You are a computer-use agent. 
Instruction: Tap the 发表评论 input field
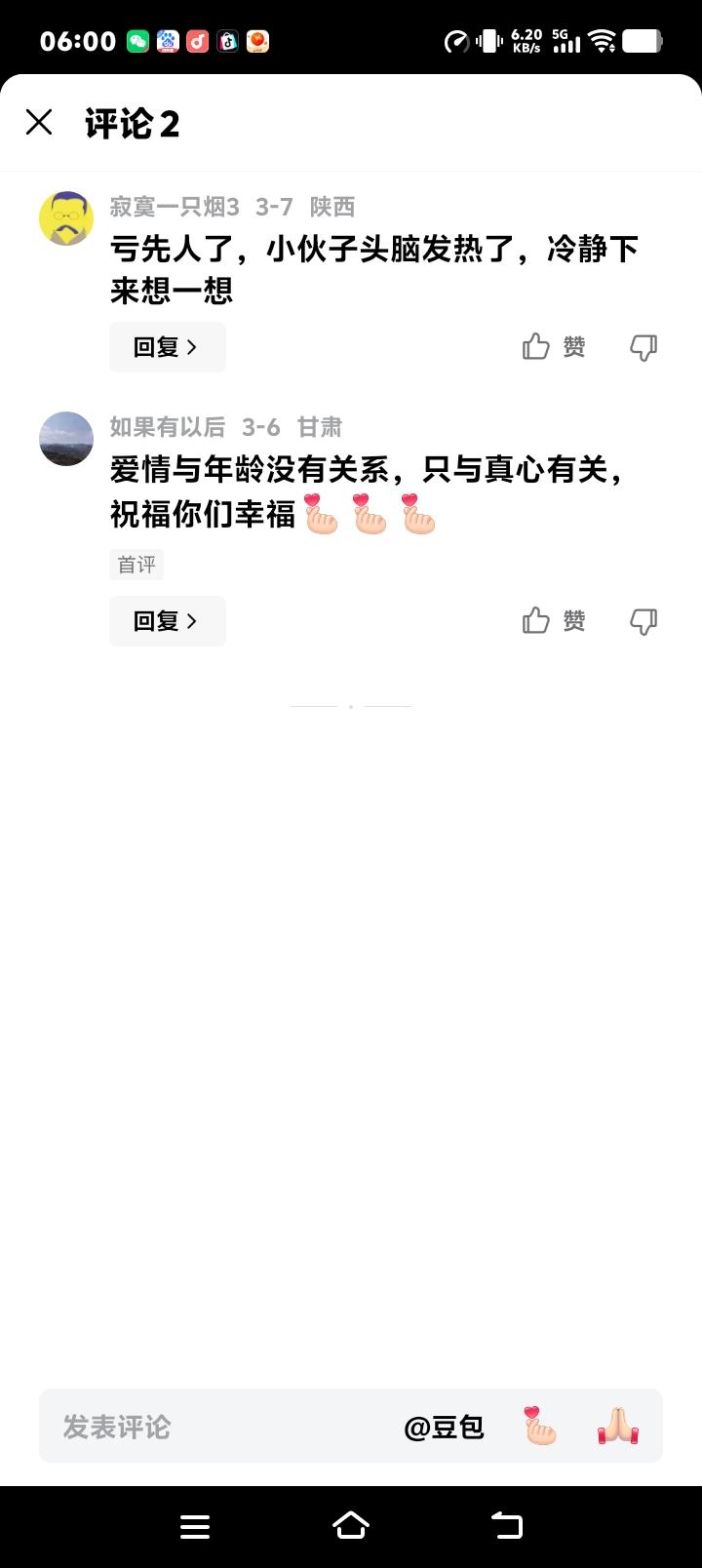pyautogui.click(x=146, y=1426)
